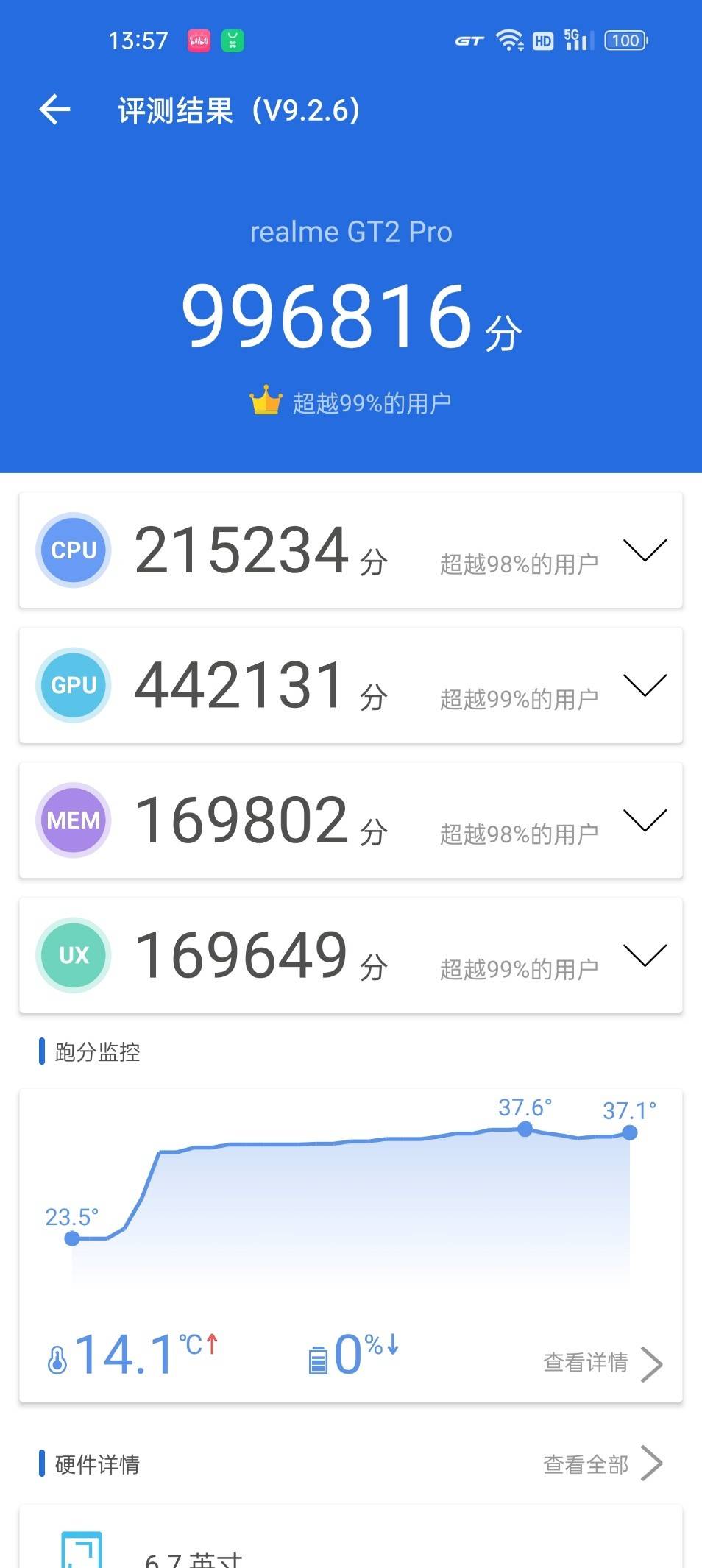This screenshot has height=1568, width=702.
Task: Tap the UX category badge icon
Action: click(x=73, y=954)
